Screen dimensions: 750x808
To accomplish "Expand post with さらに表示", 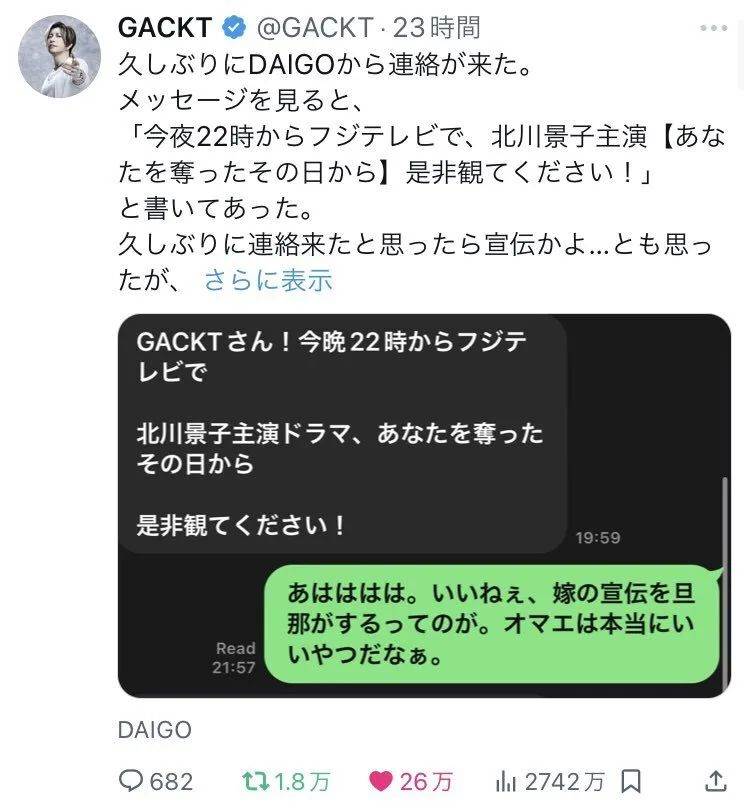I will (268, 280).
